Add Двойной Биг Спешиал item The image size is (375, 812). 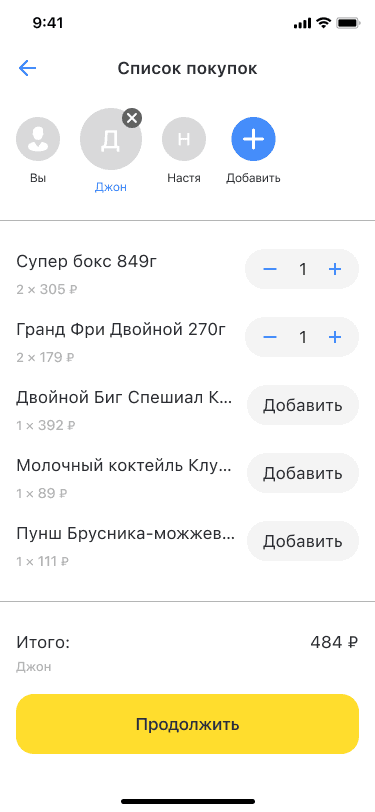[302, 405]
